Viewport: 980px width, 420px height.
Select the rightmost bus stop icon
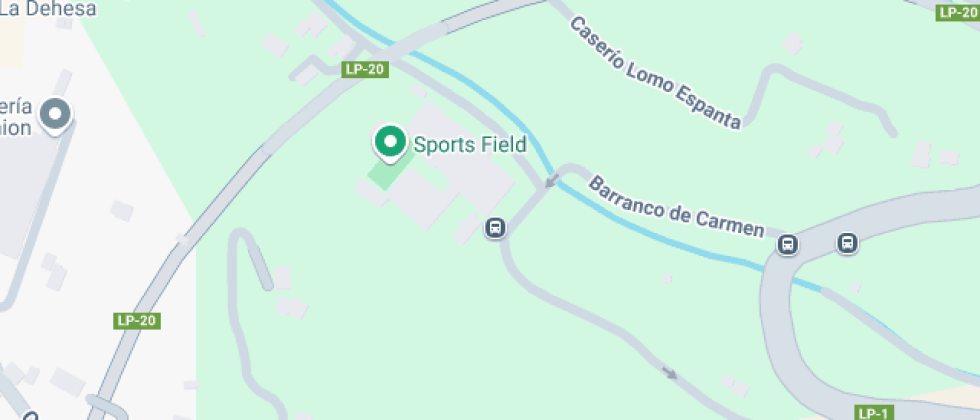pos(847,242)
